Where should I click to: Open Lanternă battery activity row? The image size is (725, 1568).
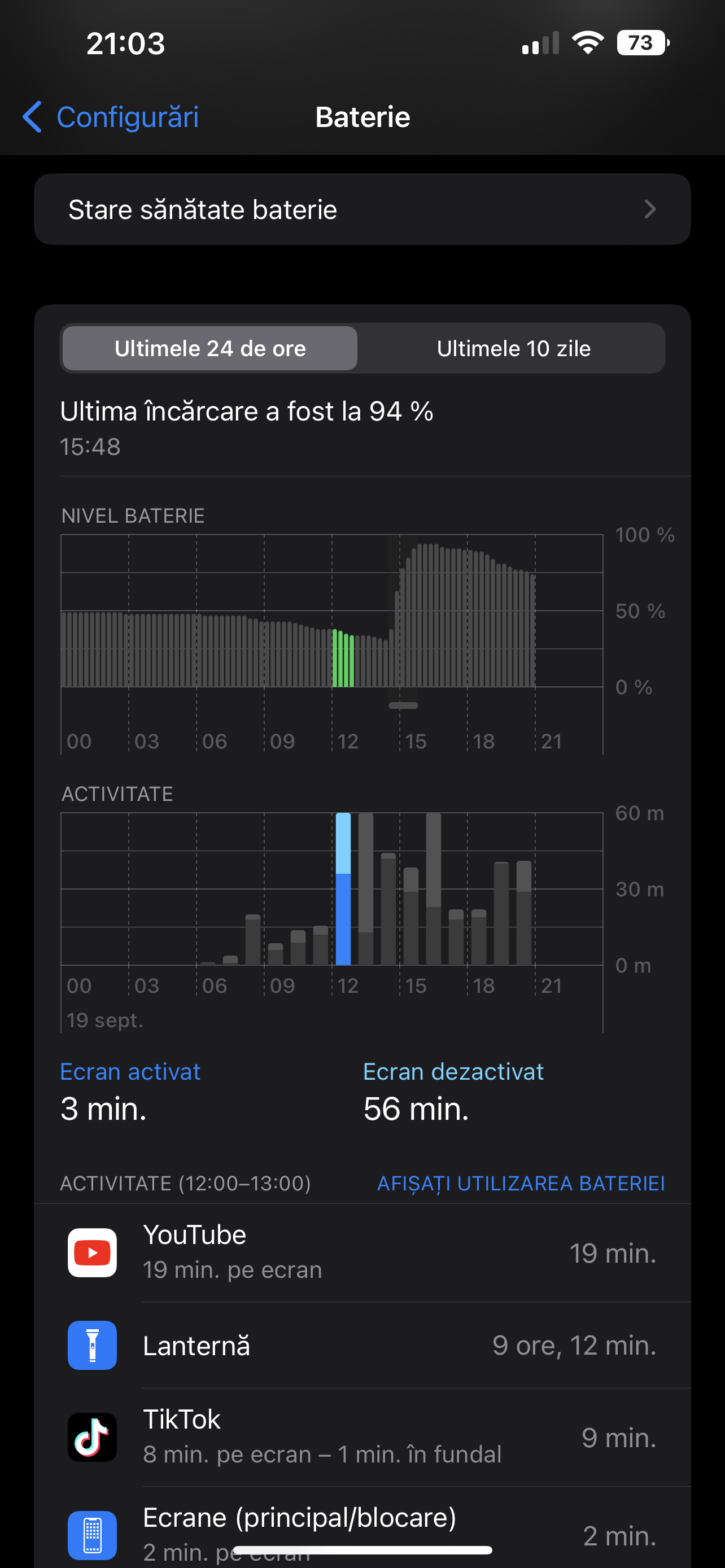coord(362,1345)
